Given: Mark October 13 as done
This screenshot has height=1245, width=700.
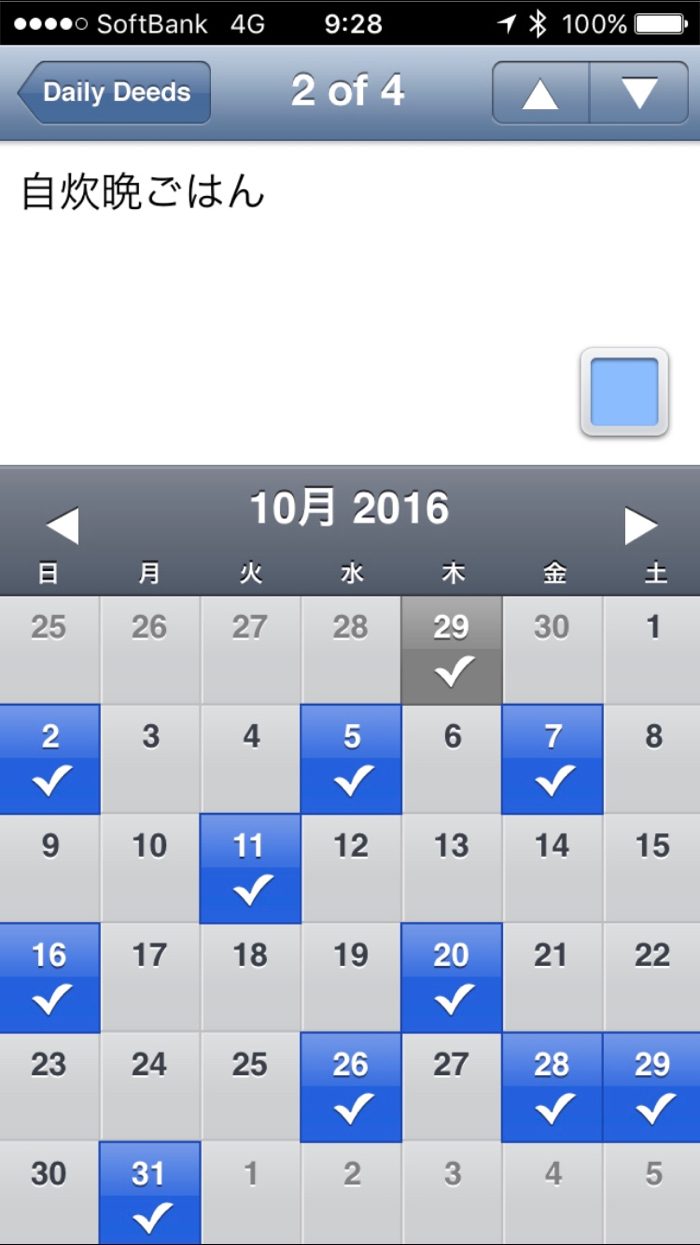Looking at the screenshot, I should (x=452, y=869).
